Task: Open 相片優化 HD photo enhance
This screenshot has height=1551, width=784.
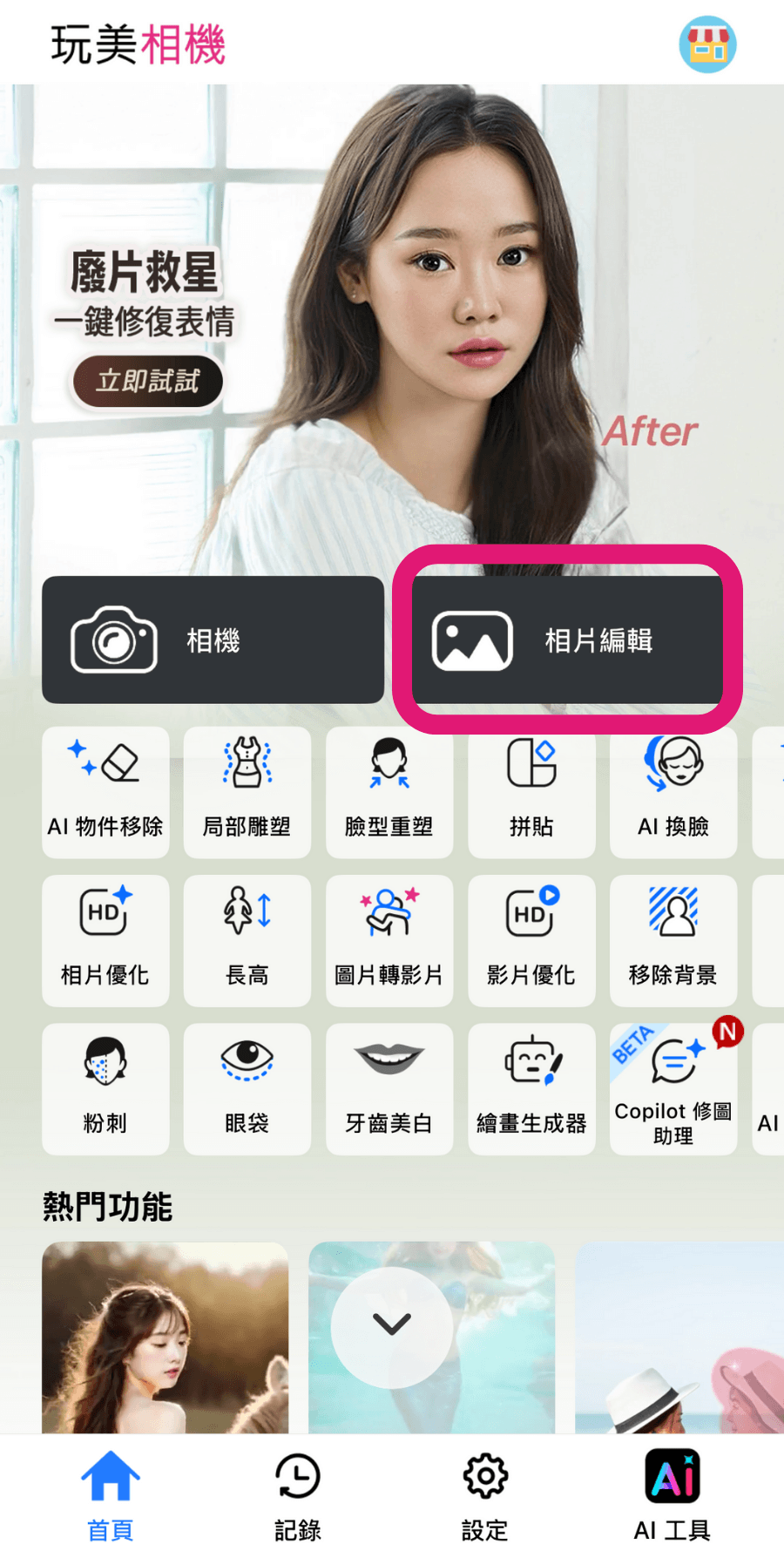Action: click(x=105, y=940)
